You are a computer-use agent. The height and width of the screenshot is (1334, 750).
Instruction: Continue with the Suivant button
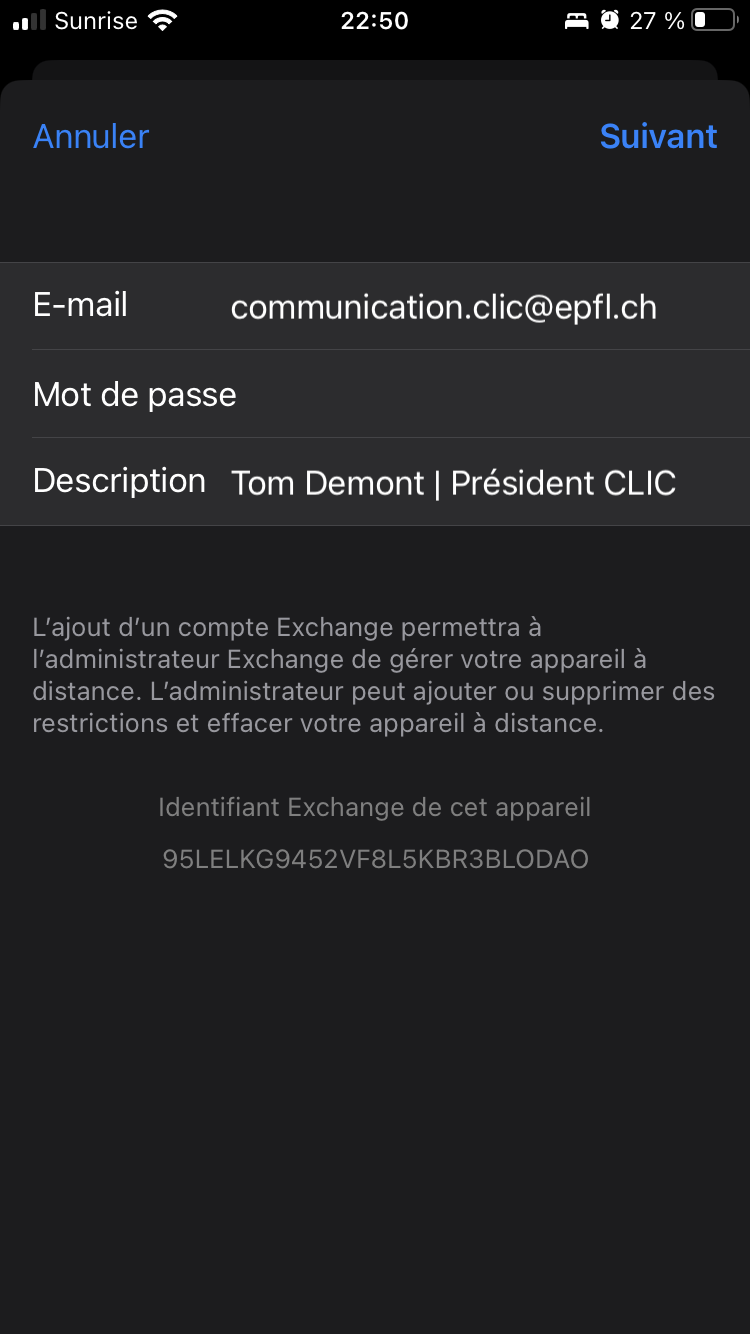click(x=658, y=136)
